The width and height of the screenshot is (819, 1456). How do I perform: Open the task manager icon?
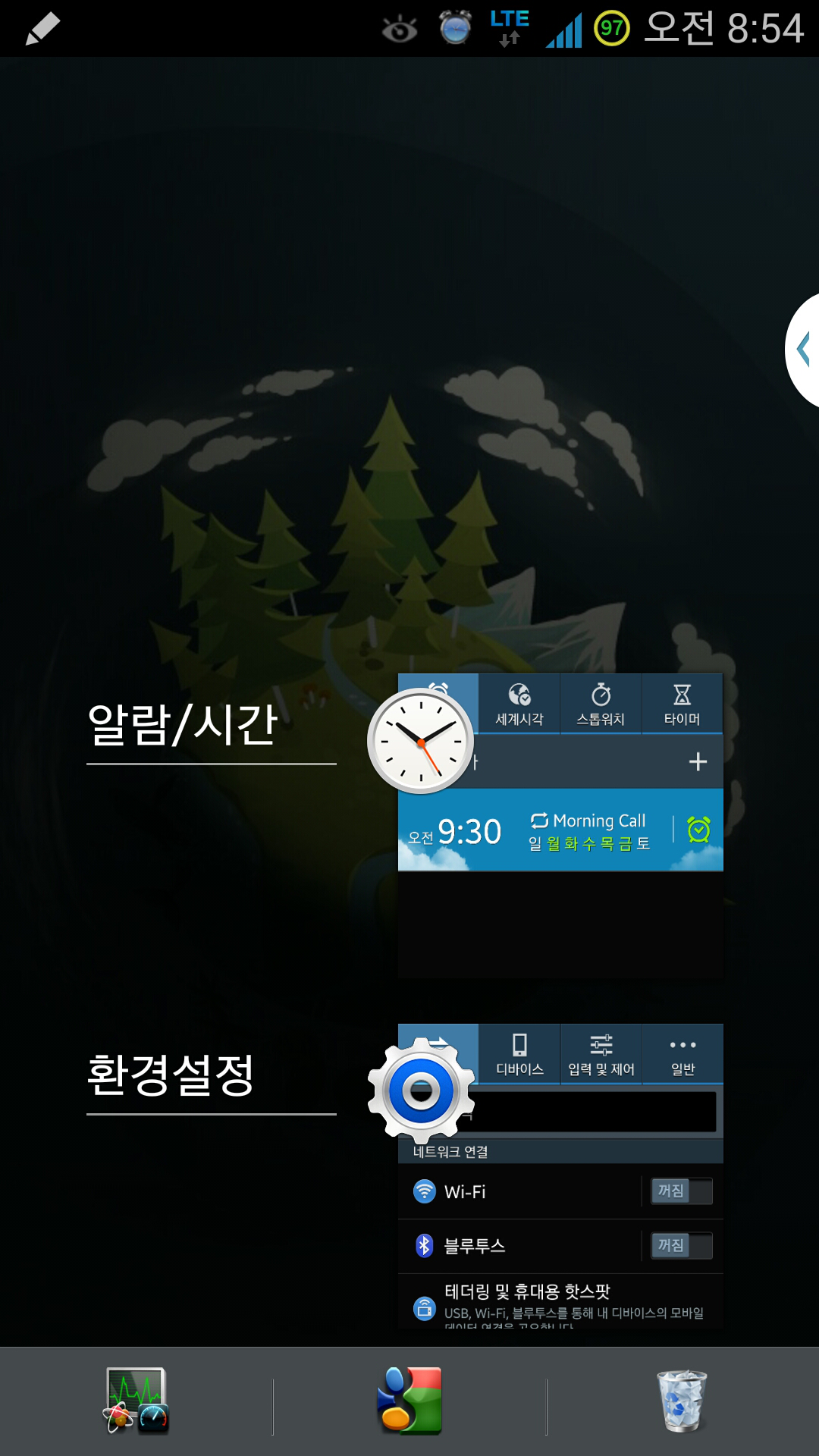coord(136,1401)
